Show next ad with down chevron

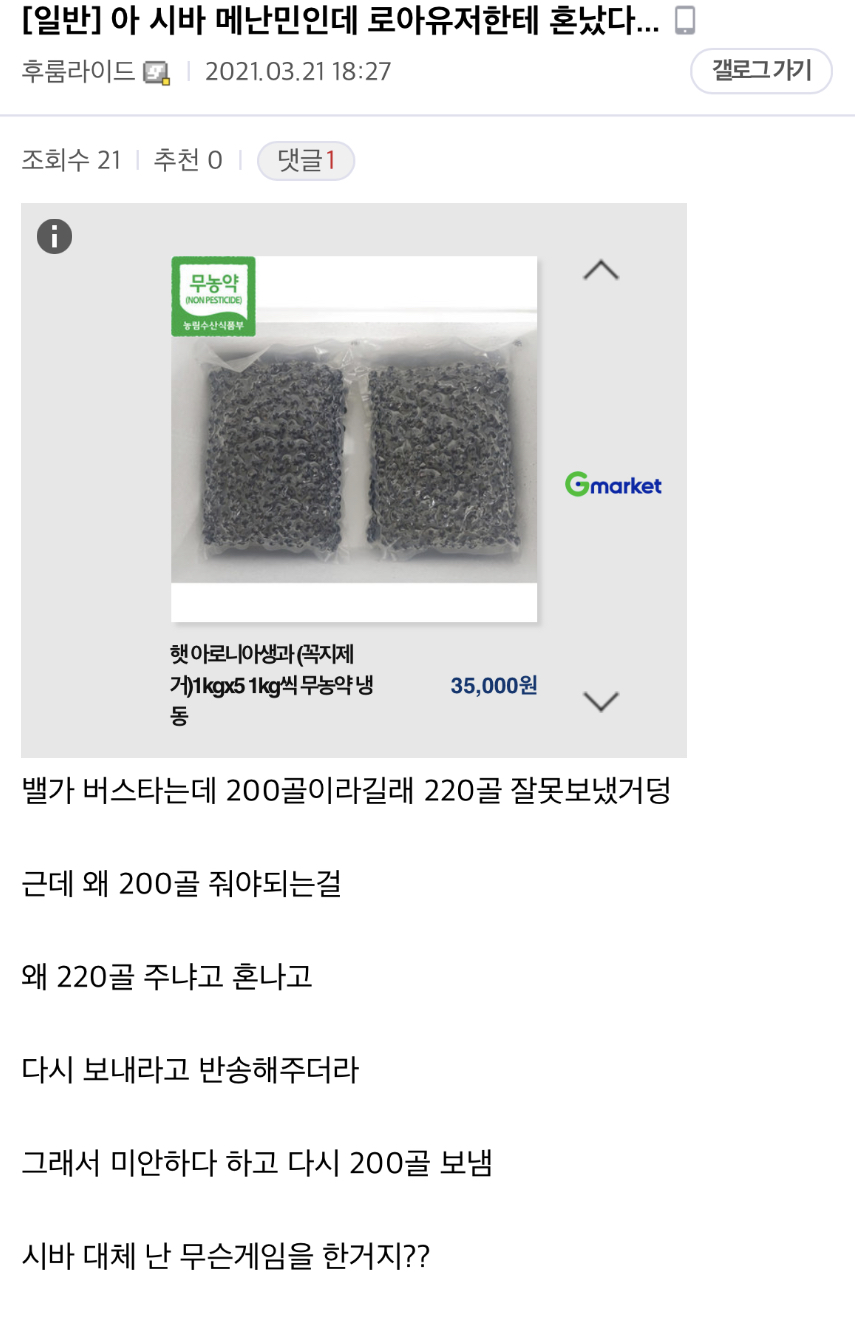(x=600, y=701)
